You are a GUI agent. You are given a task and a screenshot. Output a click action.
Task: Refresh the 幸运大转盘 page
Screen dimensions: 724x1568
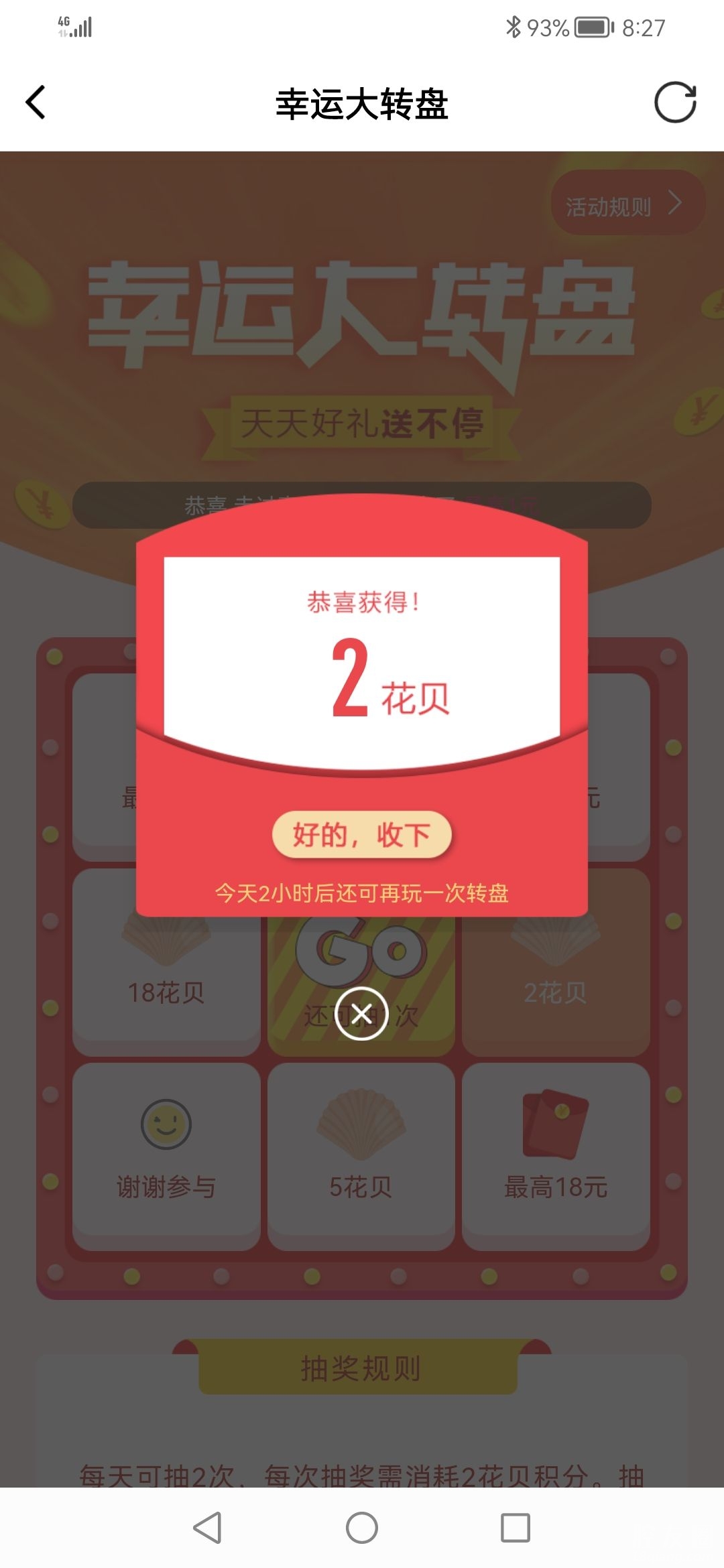point(675,103)
